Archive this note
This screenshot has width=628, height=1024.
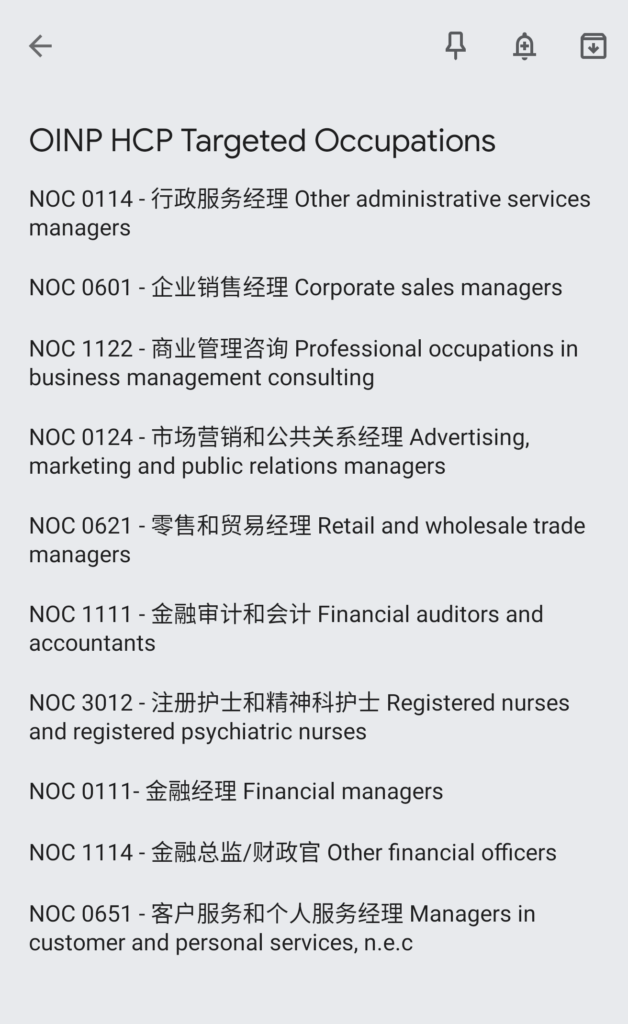(x=593, y=46)
